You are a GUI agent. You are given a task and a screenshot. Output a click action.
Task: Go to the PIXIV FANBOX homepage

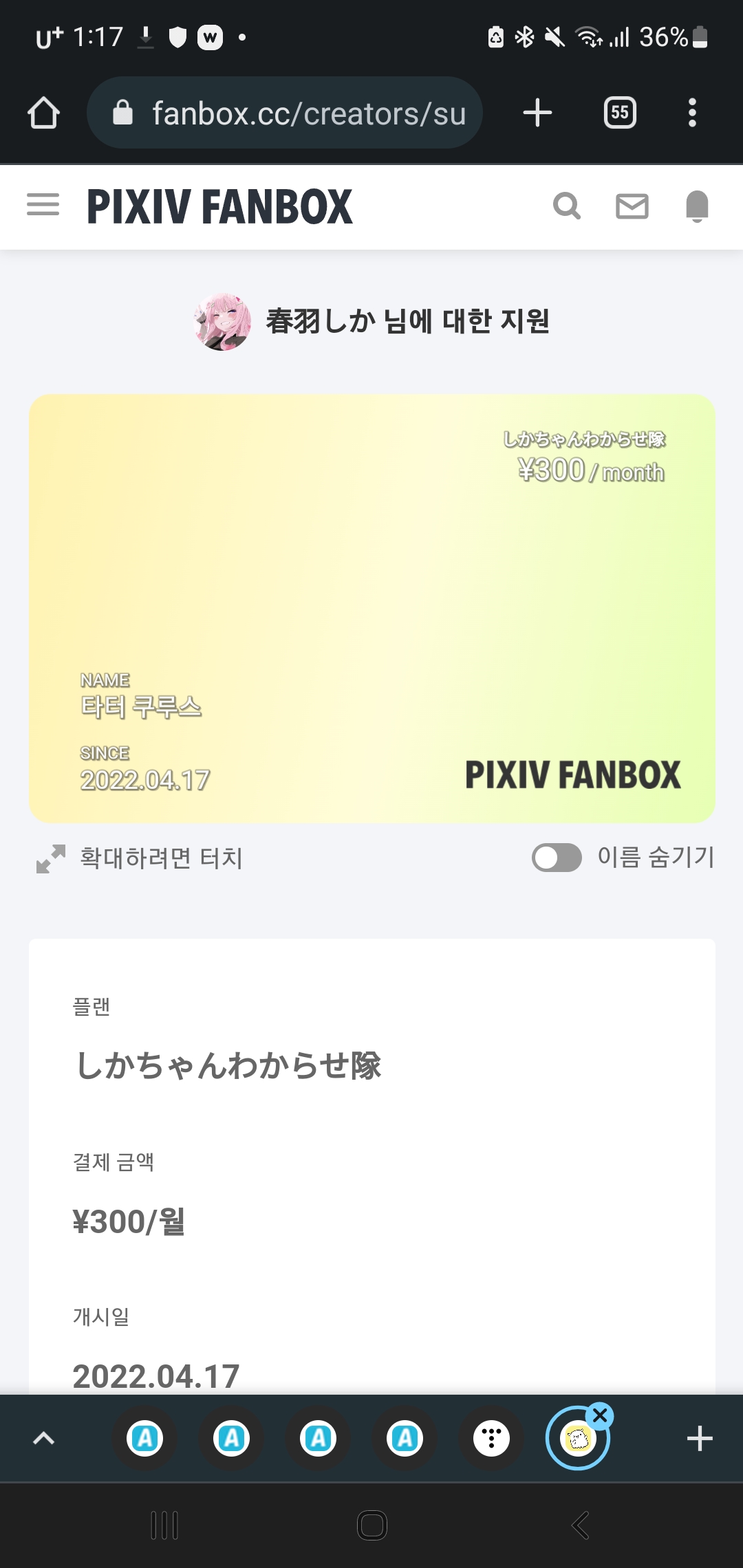(219, 206)
